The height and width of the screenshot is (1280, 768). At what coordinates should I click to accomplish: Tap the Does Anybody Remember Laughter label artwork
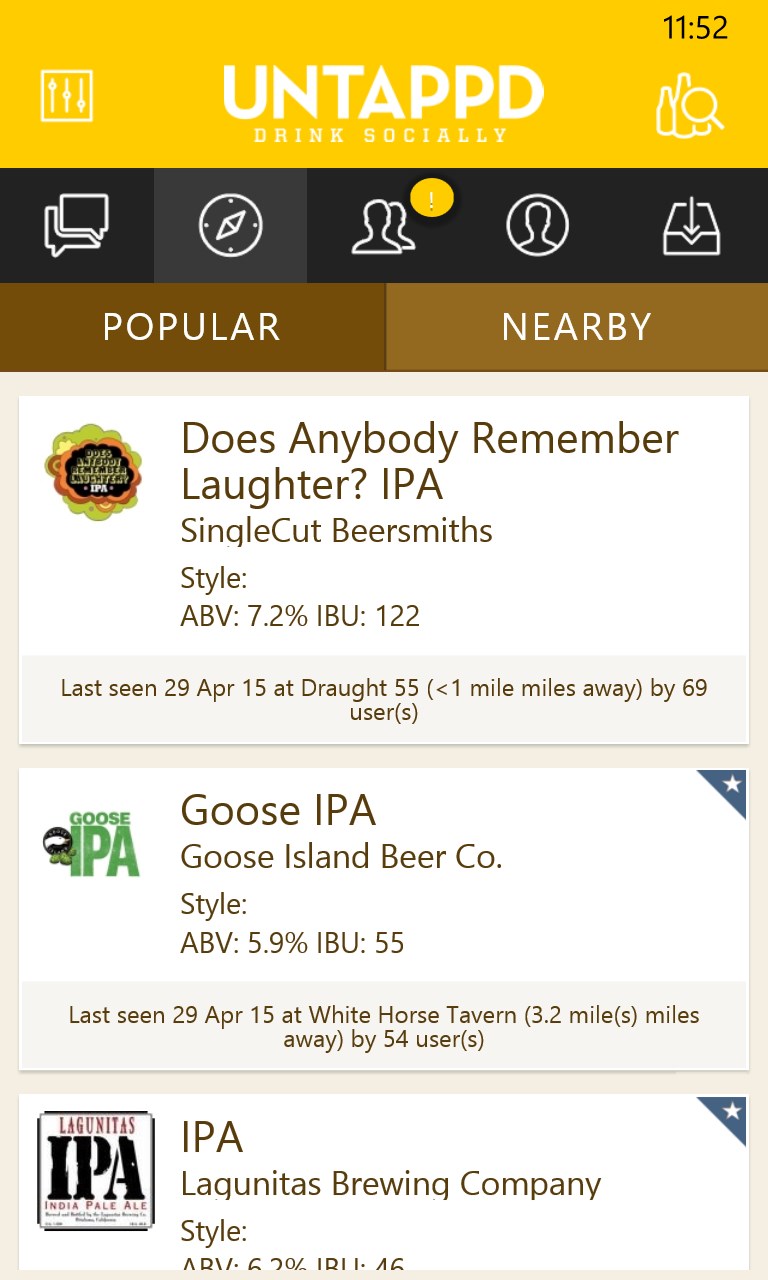[x=93, y=470]
